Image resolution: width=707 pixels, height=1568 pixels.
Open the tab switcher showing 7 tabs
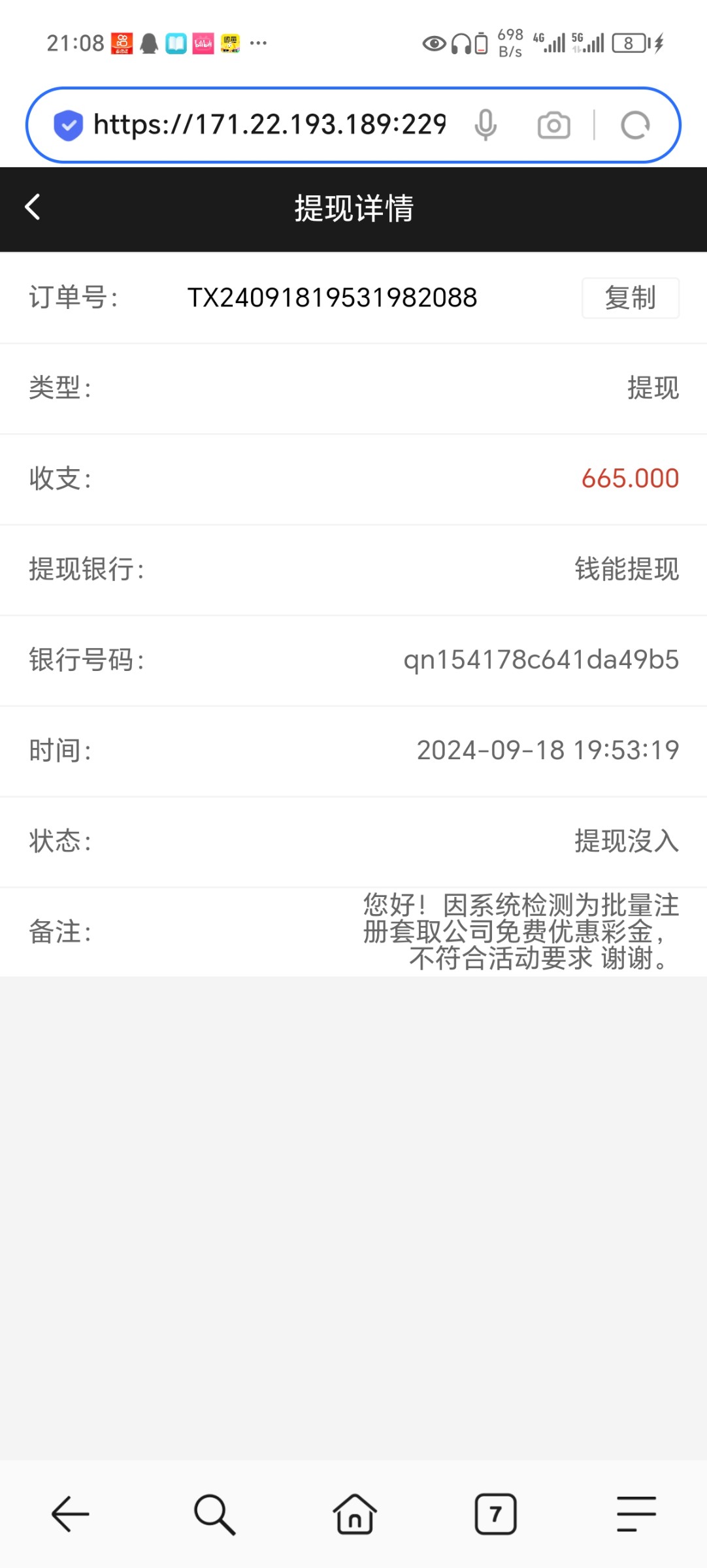(495, 1513)
